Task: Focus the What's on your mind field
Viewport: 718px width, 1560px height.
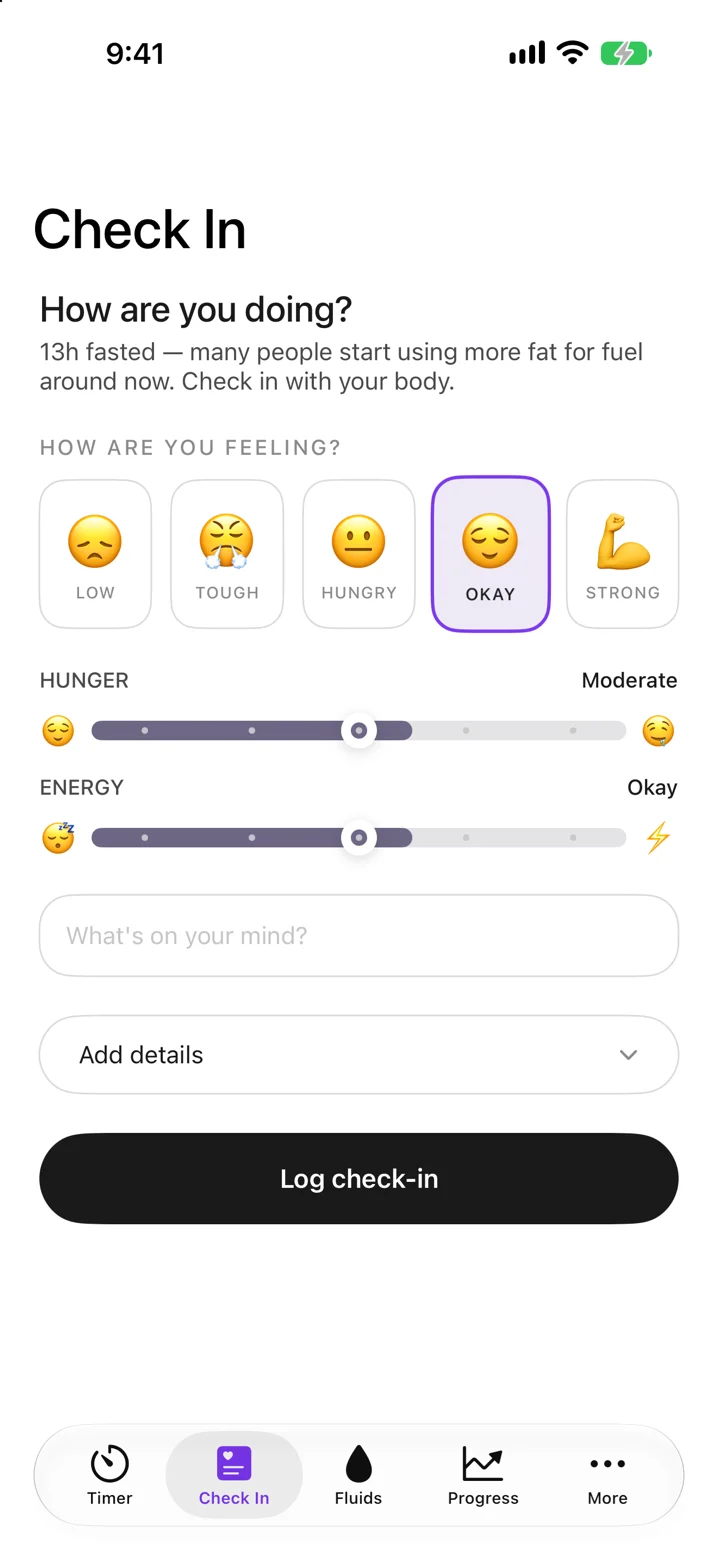Action: [x=359, y=935]
